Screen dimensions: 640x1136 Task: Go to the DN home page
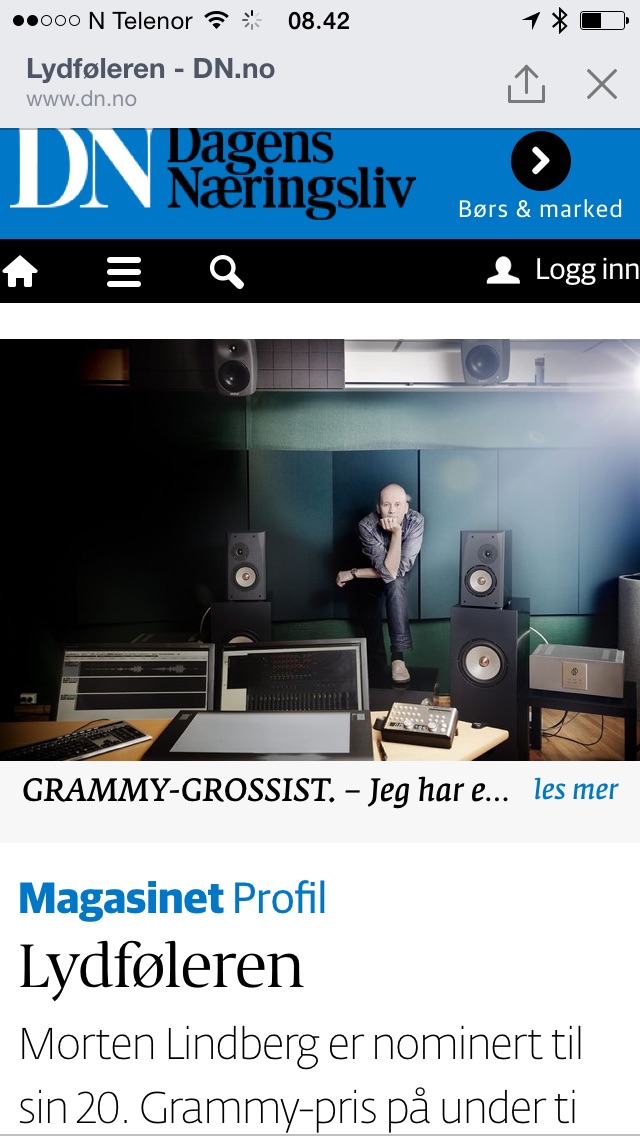(x=21, y=271)
